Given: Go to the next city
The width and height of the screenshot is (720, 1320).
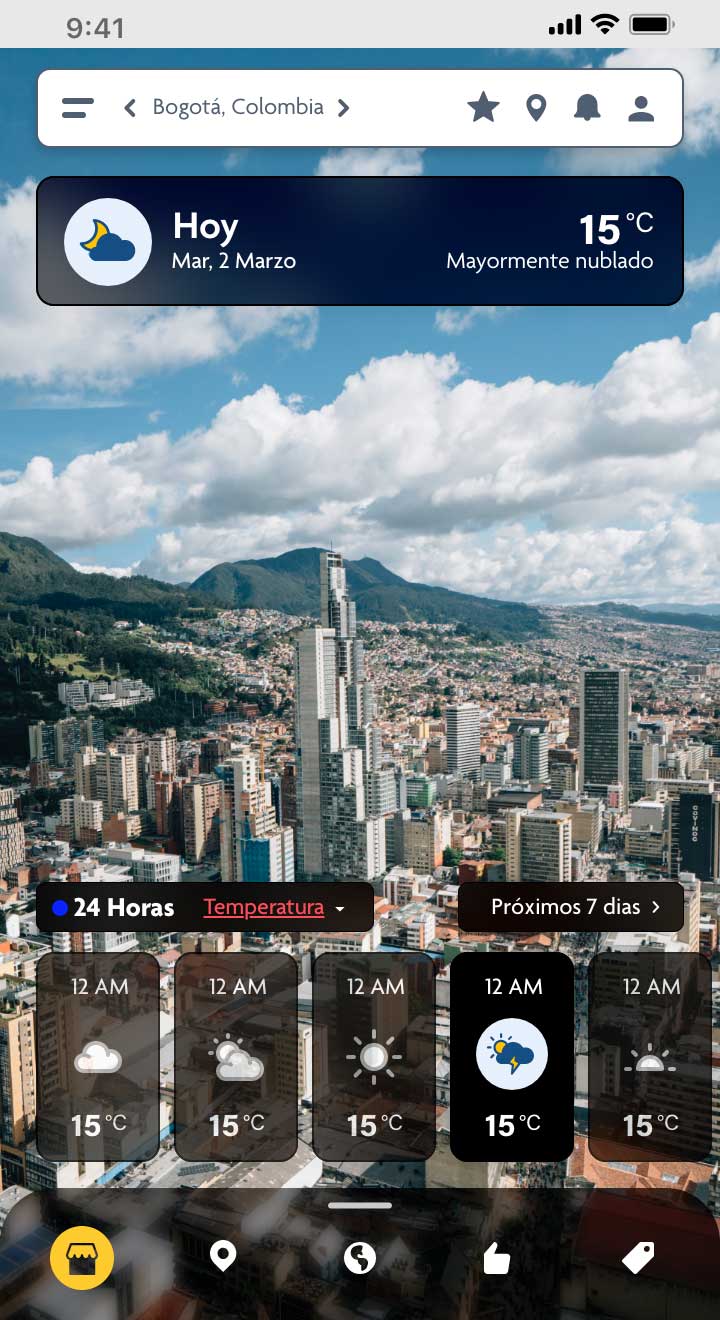Looking at the screenshot, I should coord(344,108).
